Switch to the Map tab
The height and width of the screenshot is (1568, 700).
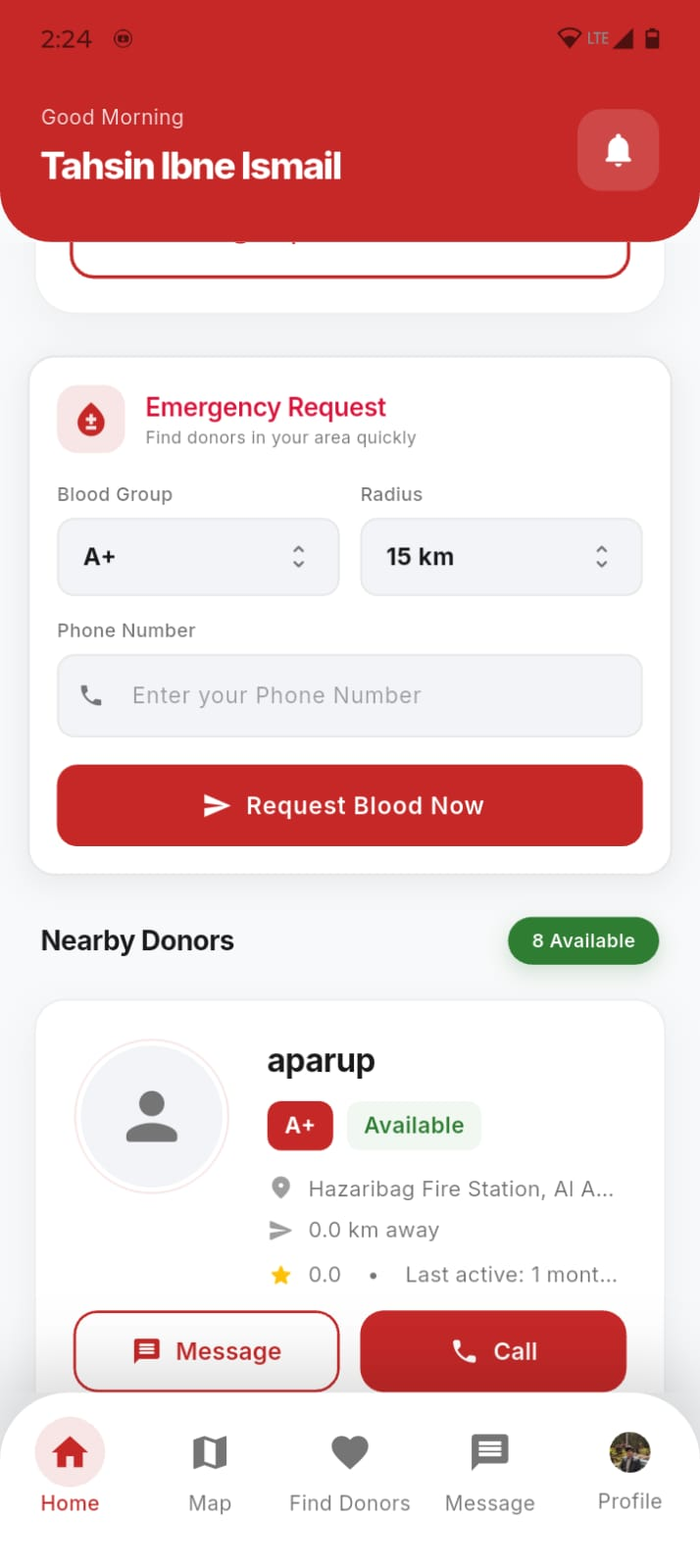coord(210,1470)
